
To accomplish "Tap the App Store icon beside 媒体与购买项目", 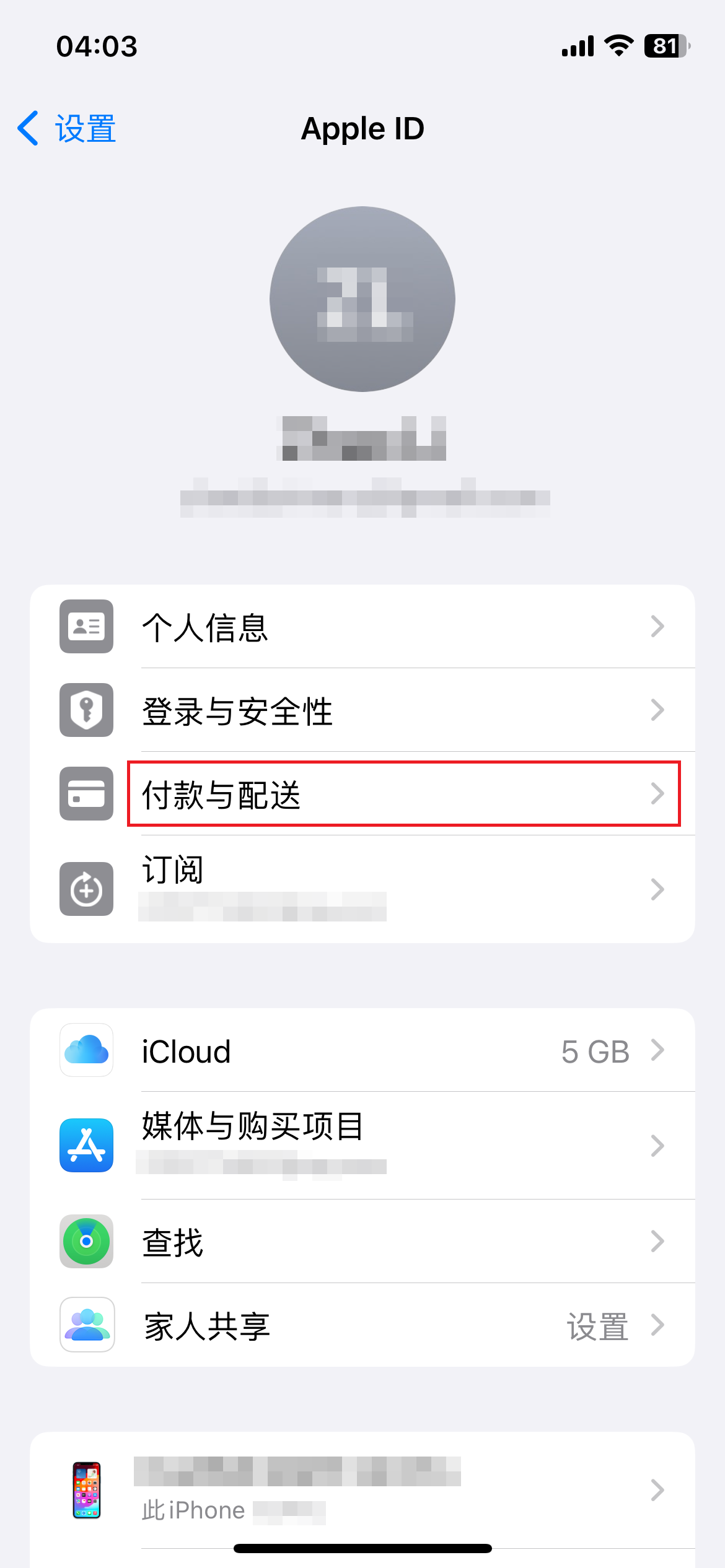I will pyautogui.click(x=86, y=1145).
